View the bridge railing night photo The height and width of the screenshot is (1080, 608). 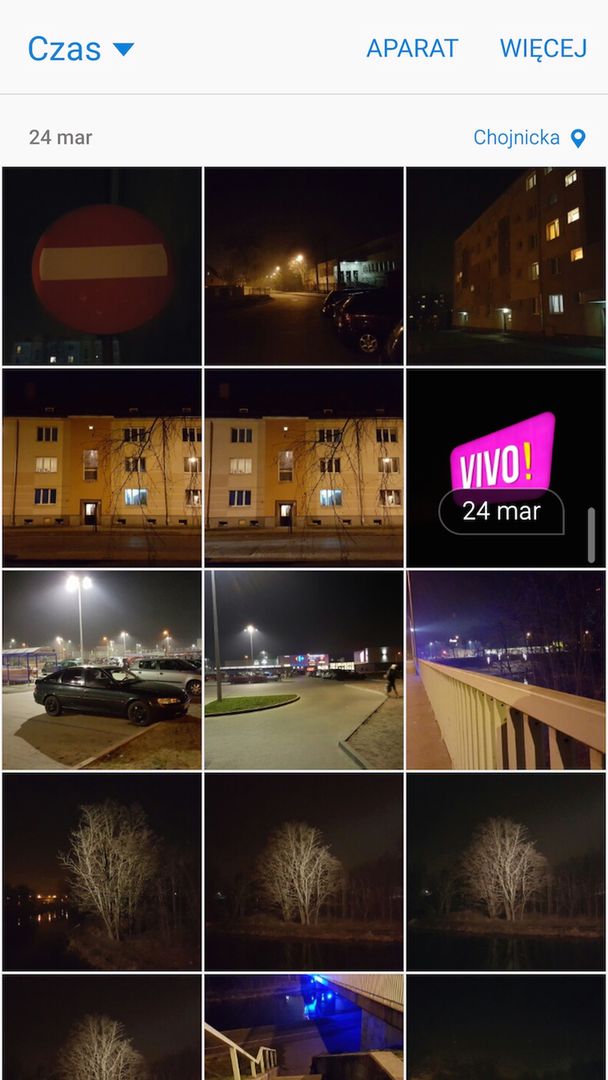pos(506,669)
